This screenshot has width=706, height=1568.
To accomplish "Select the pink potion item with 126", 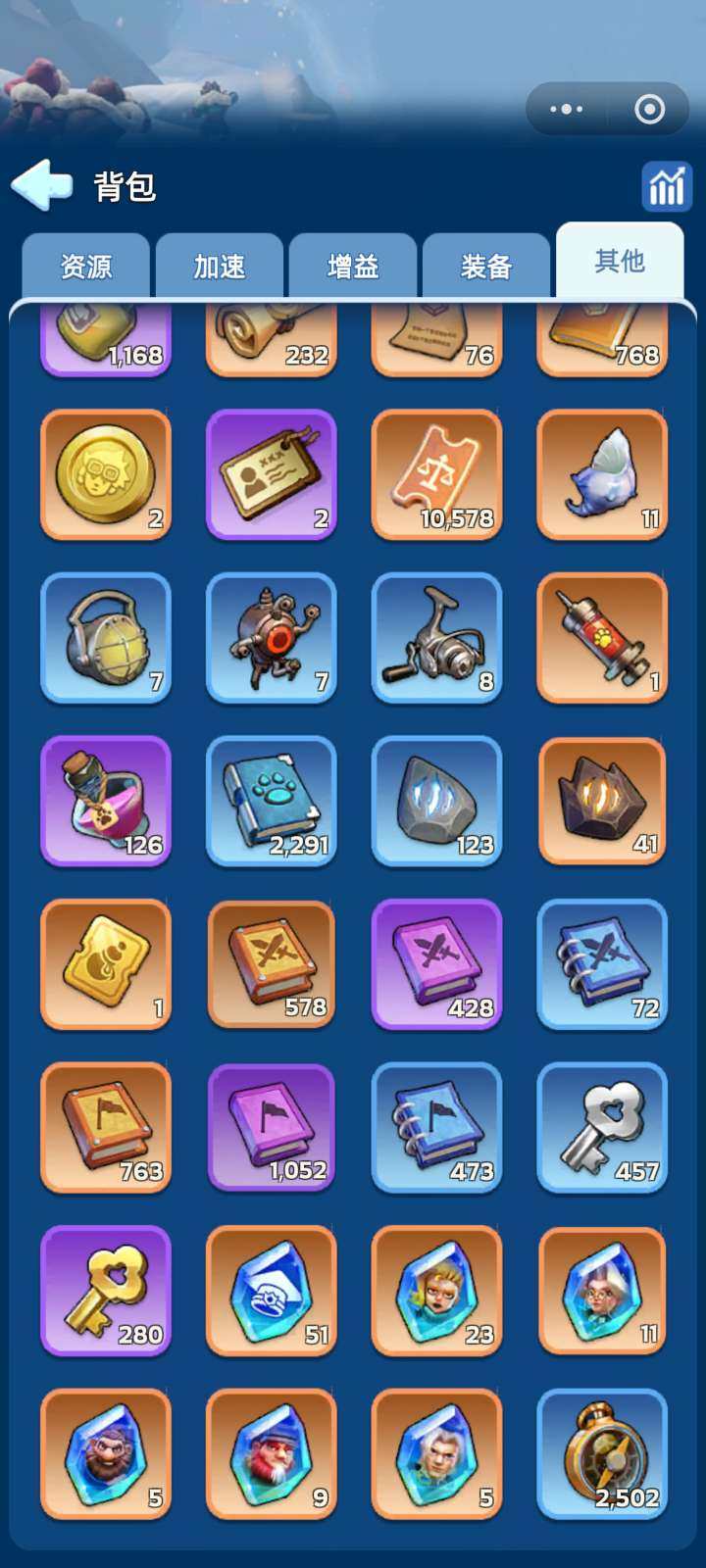I will (x=106, y=801).
